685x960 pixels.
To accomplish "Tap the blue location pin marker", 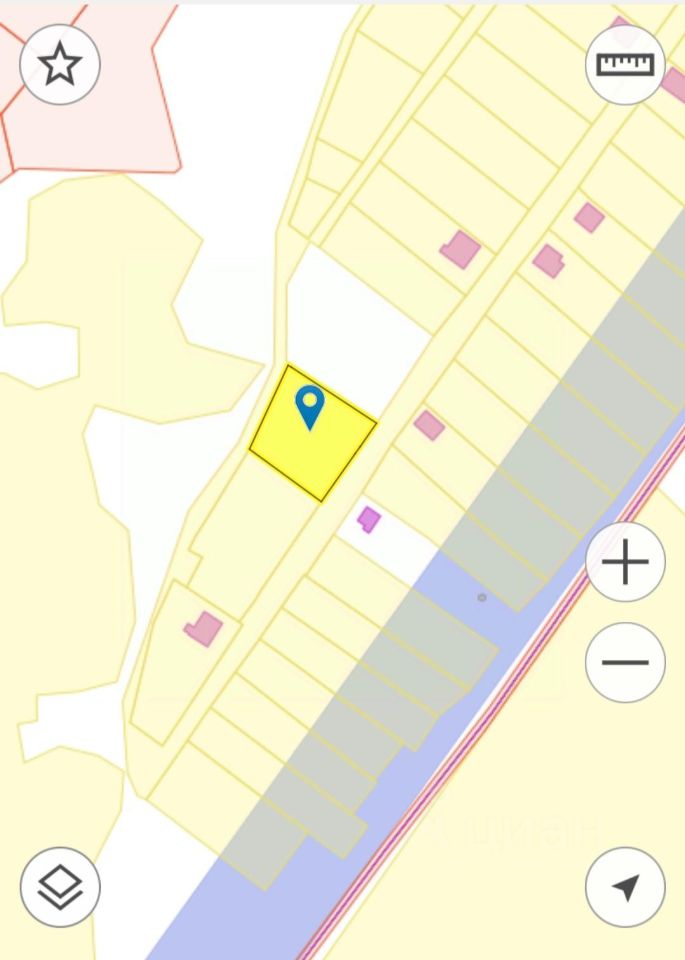I will click(310, 406).
